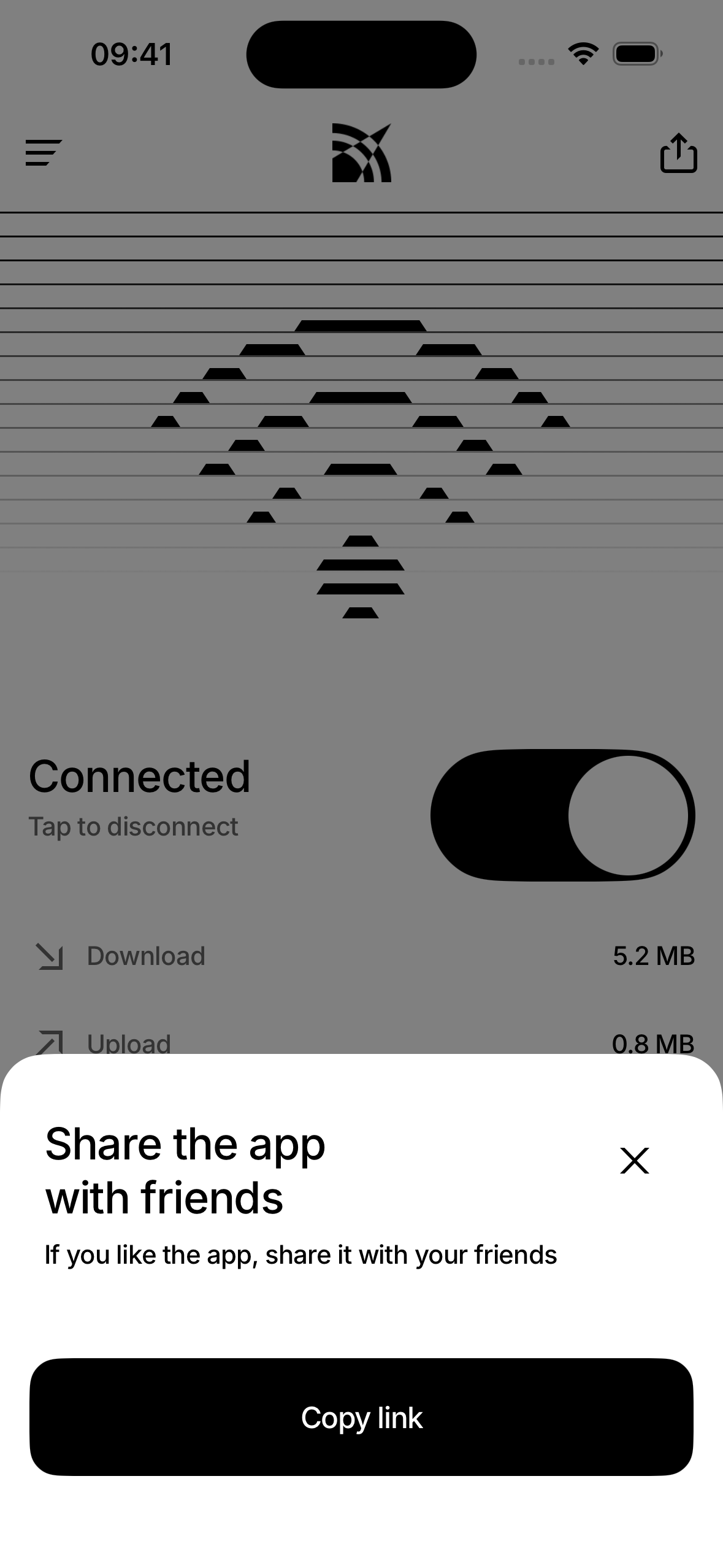The width and height of the screenshot is (723, 1568).
Task: Copy the app share link
Action: tap(361, 1417)
